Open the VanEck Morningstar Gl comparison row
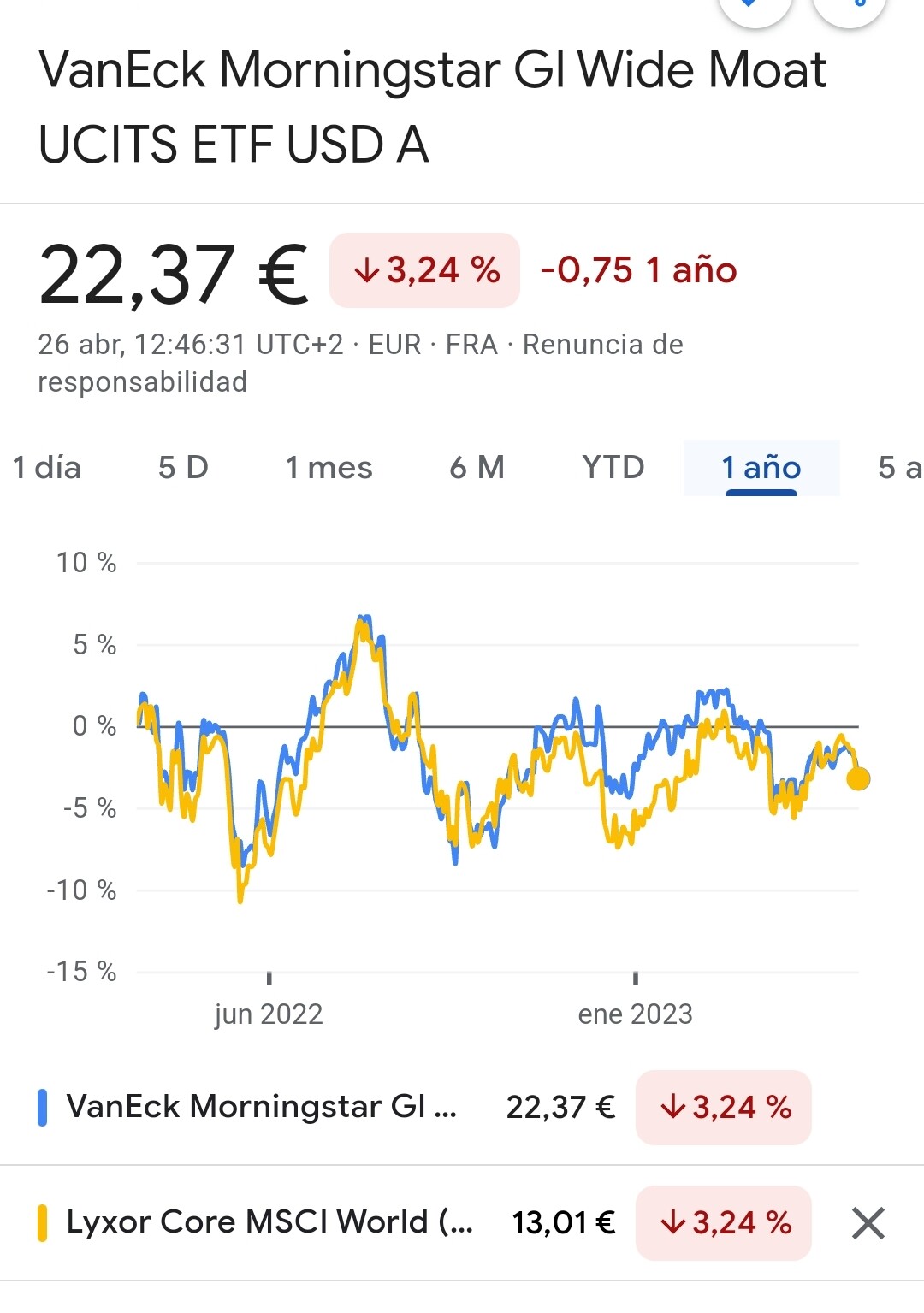The image size is (924, 1313). (x=261, y=1107)
